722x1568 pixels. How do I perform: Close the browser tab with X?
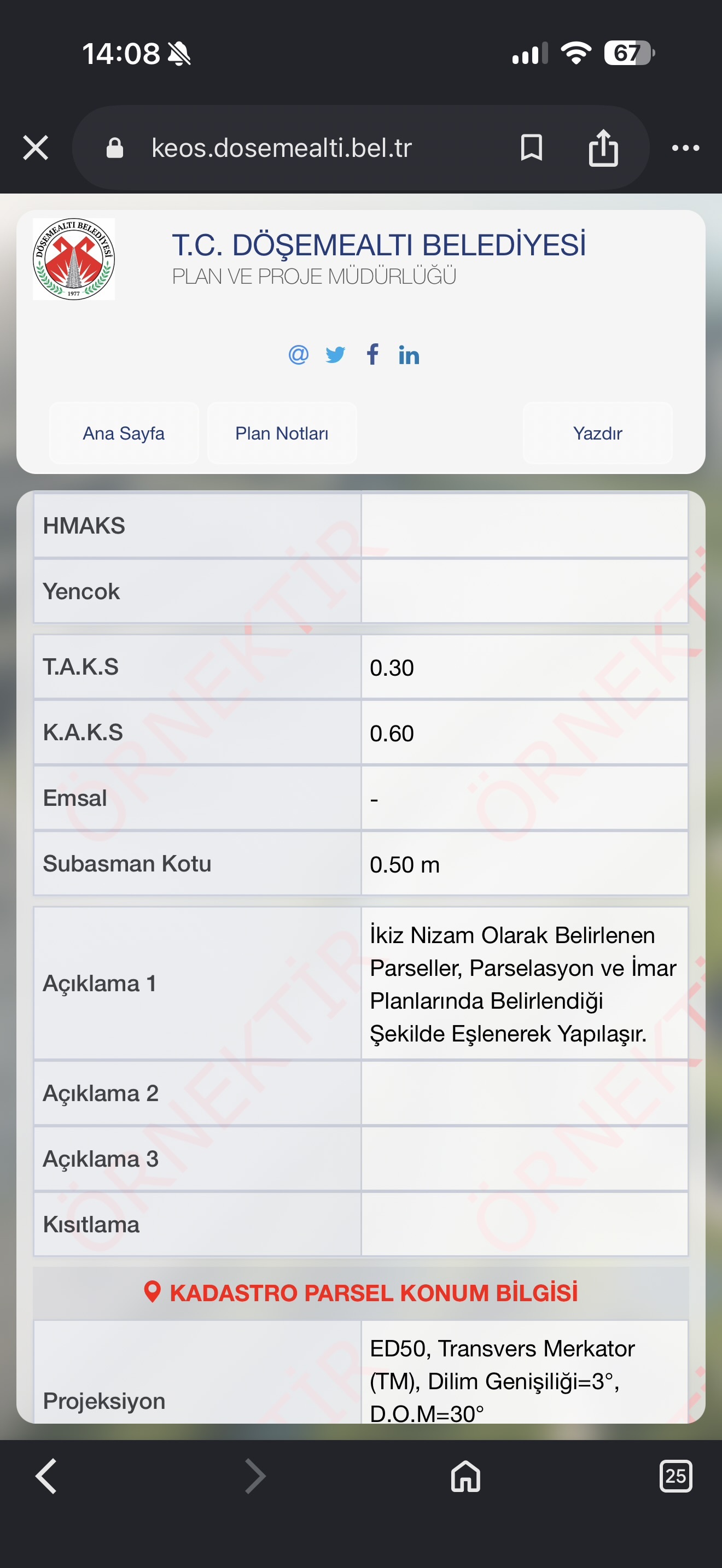point(36,148)
